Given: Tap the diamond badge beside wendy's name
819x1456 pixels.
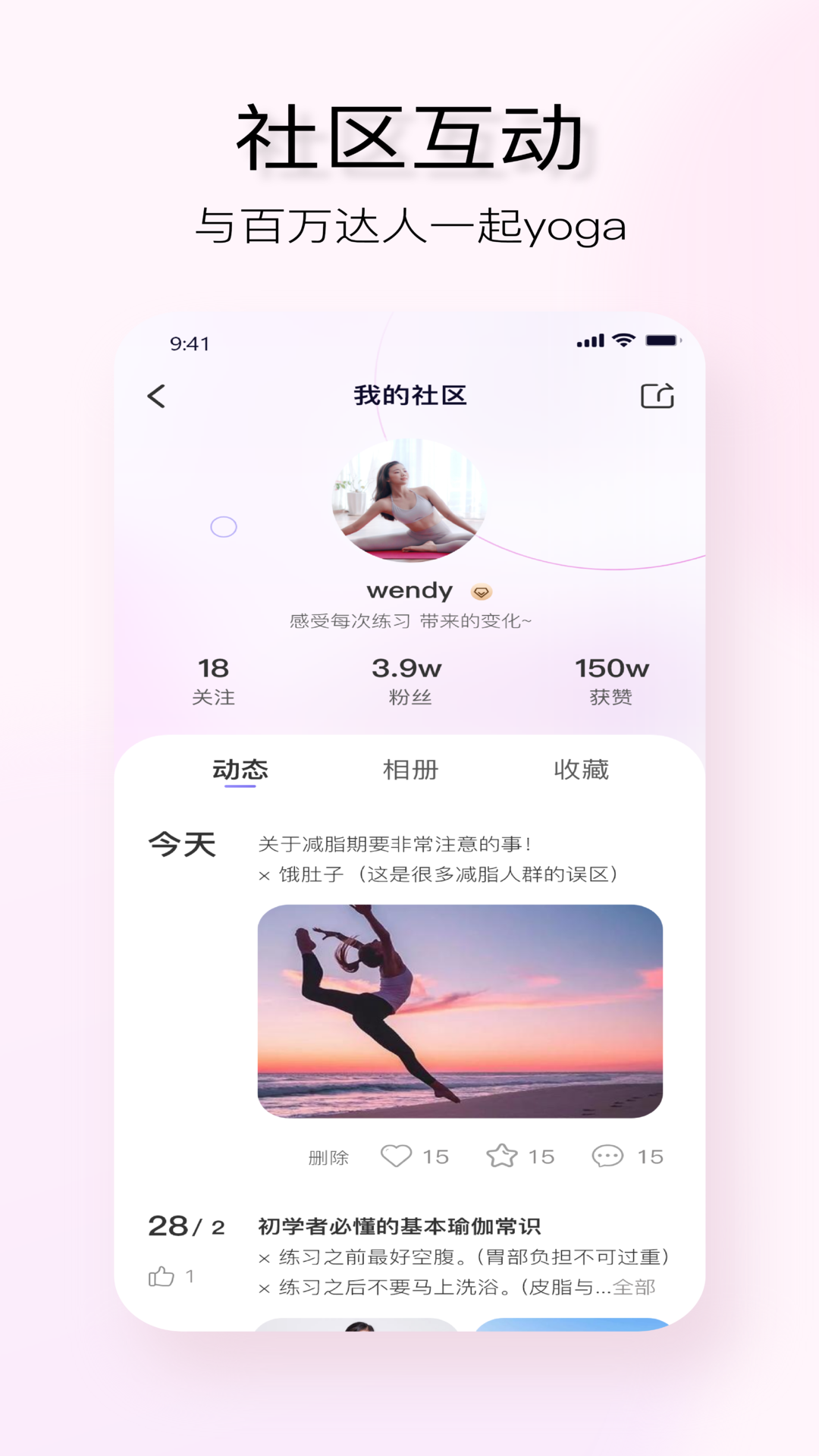Looking at the screenshot, I should [x=483, y=590].
